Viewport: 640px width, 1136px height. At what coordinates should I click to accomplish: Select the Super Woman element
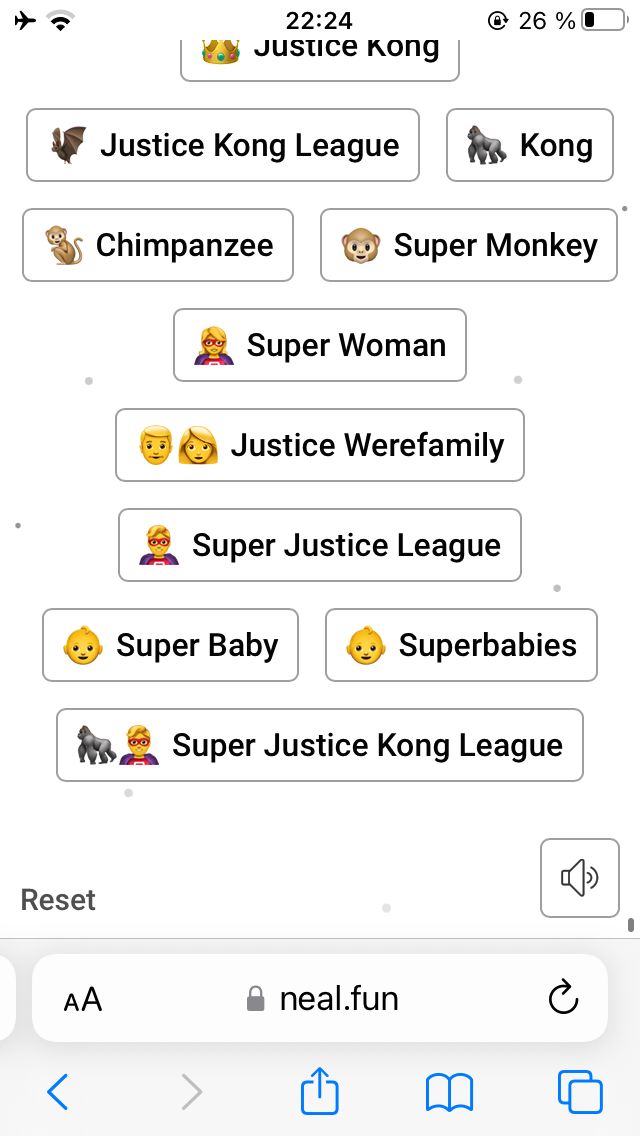tap(320, 345)
